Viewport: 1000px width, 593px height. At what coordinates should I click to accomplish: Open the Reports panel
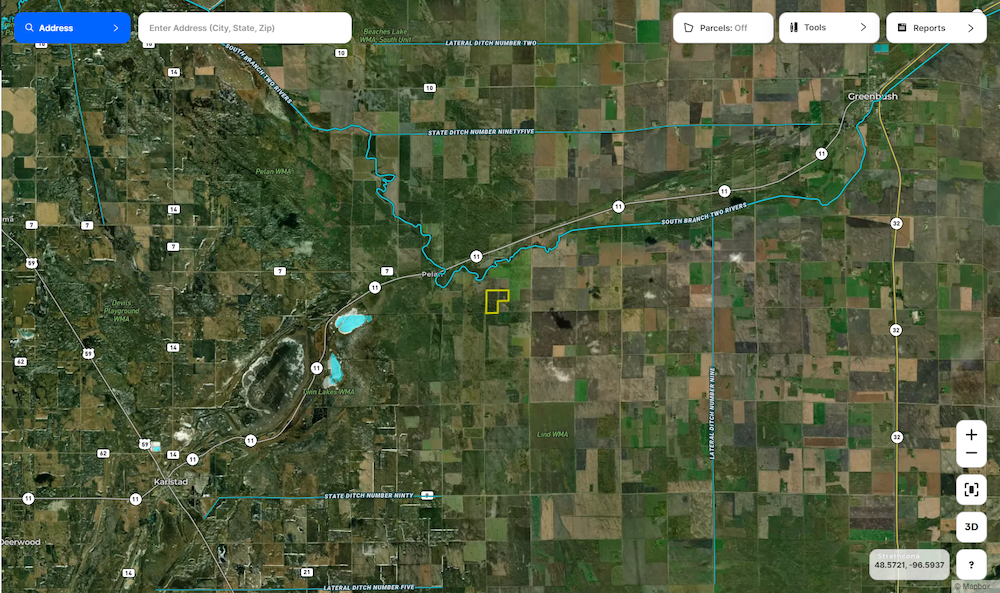935,28
